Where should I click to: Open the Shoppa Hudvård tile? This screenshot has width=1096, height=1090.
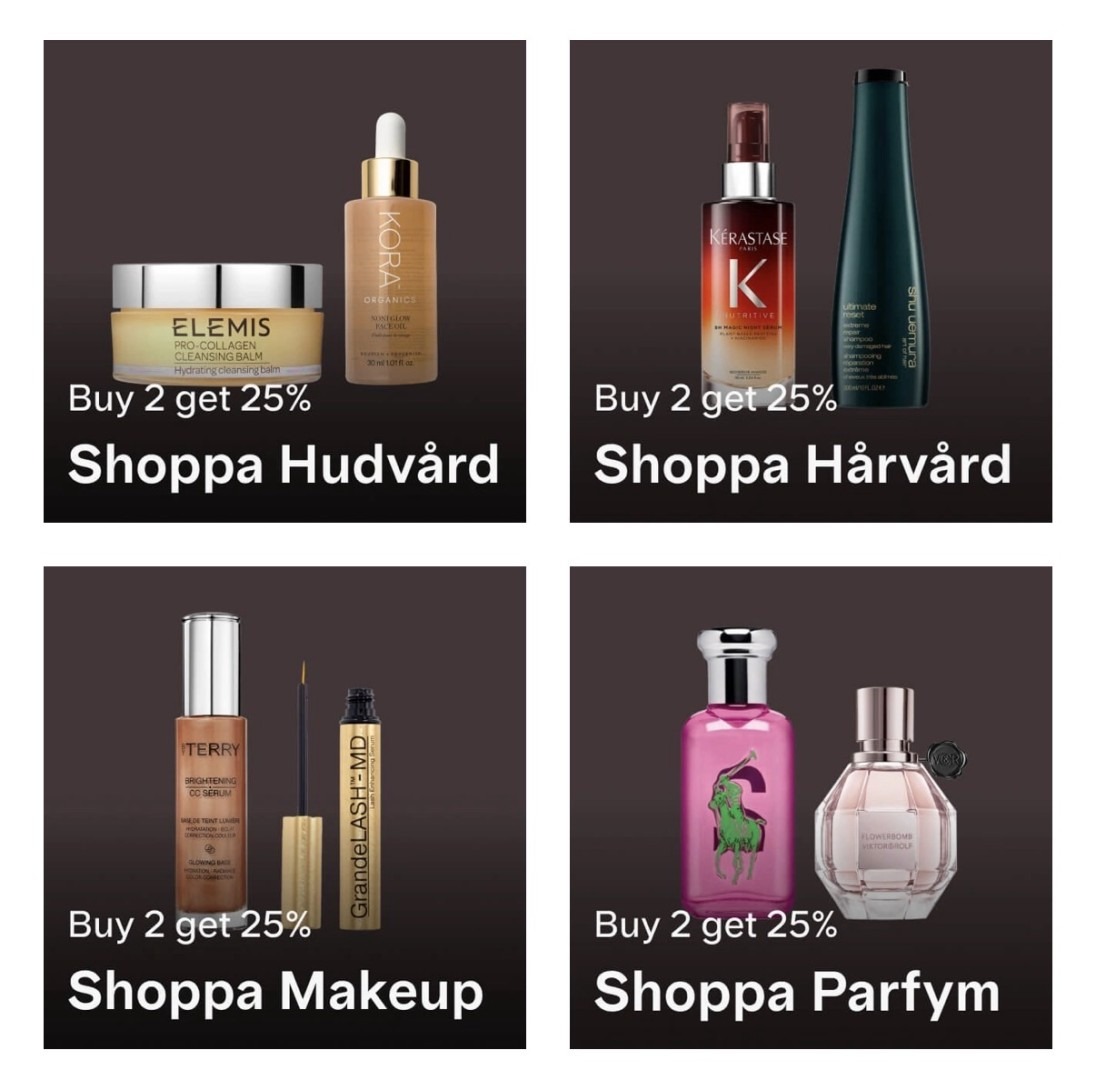coord(284,281)
